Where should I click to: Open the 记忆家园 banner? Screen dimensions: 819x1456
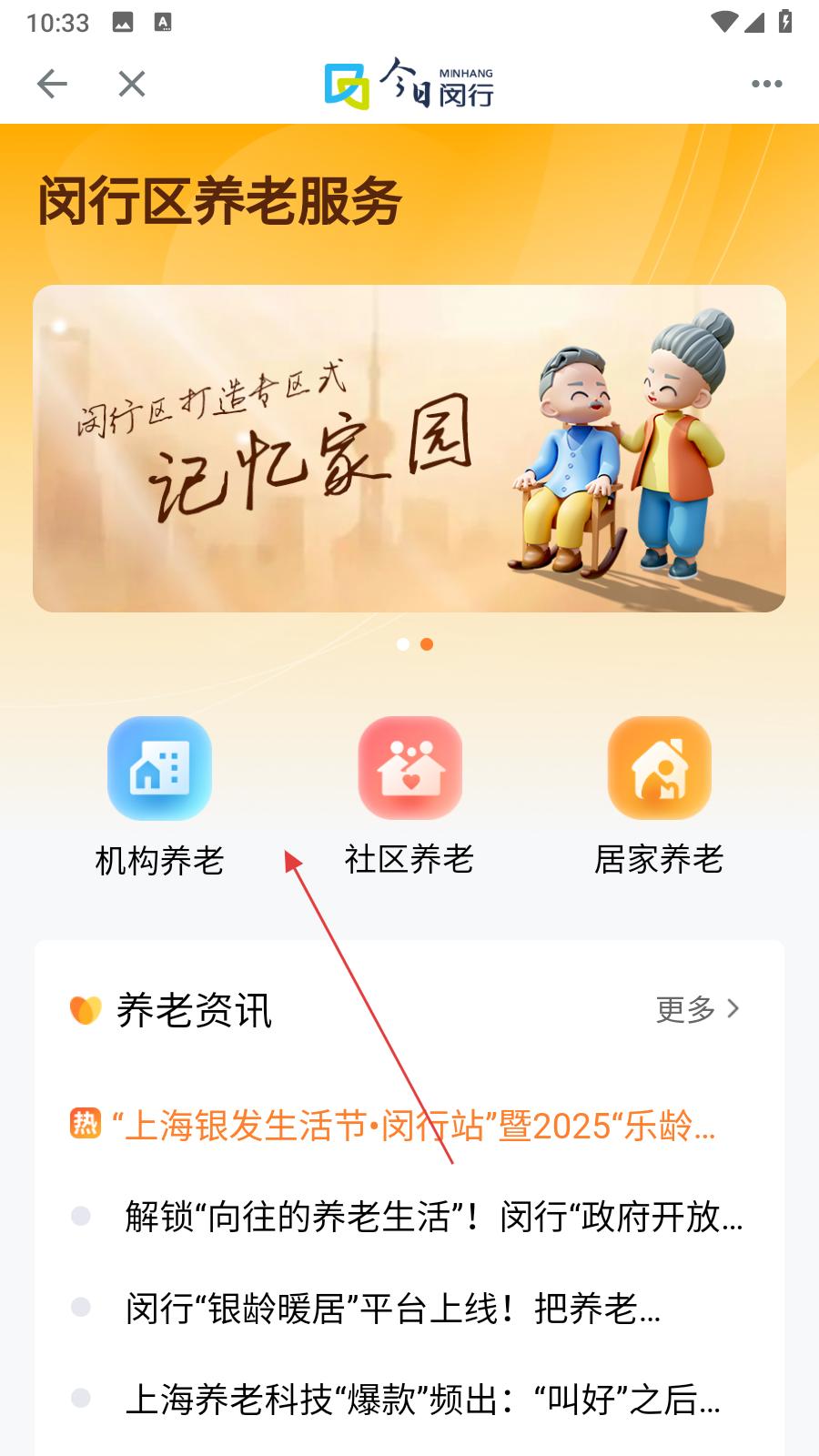[x=409, y=448]
